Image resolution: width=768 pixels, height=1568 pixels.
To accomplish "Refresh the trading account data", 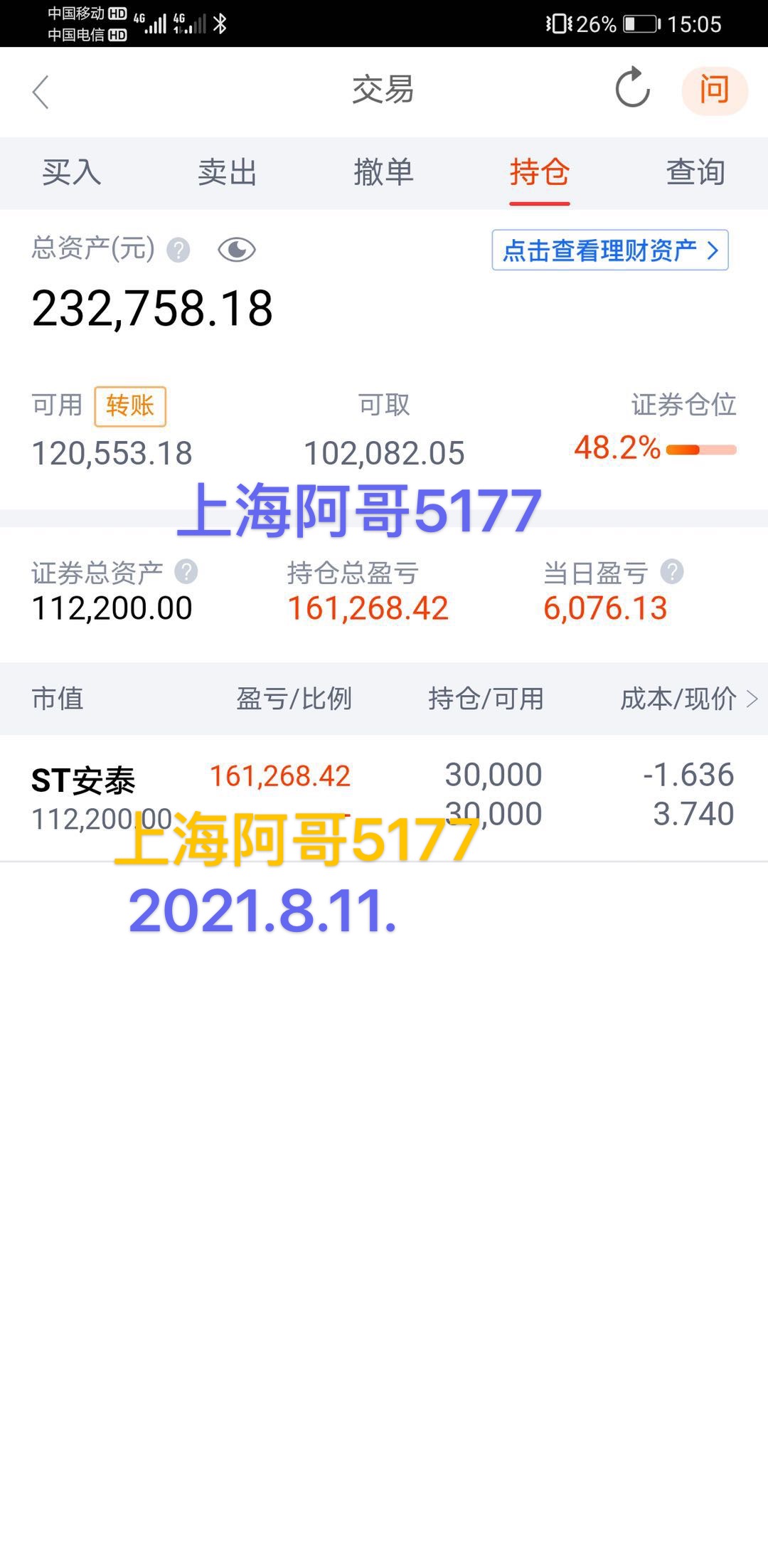I will [632, 88].
